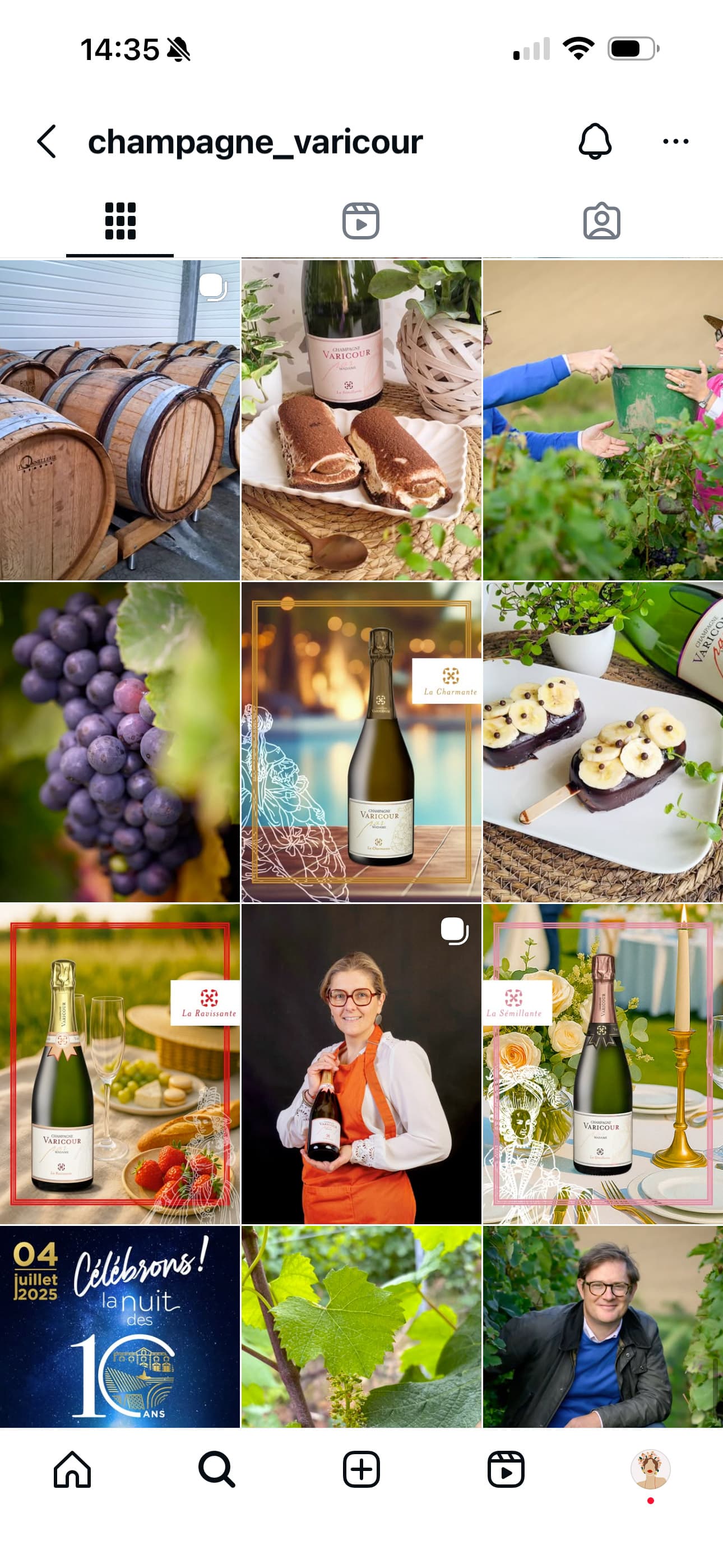Open the three-dot overflow menu
The height and width of the screenshot is (1568, 723).
675,142
